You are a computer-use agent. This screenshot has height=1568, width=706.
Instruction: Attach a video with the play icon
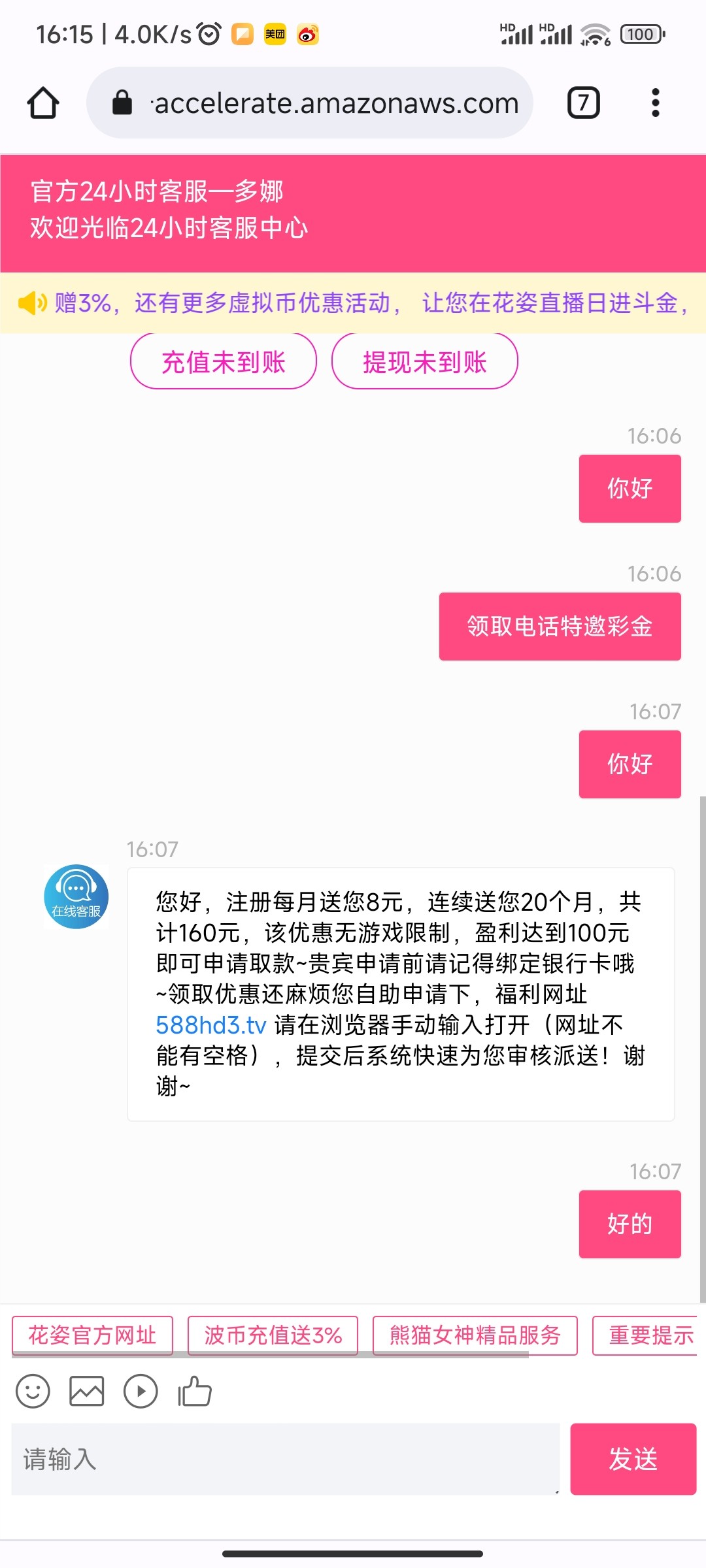(x=141, y=1391)
